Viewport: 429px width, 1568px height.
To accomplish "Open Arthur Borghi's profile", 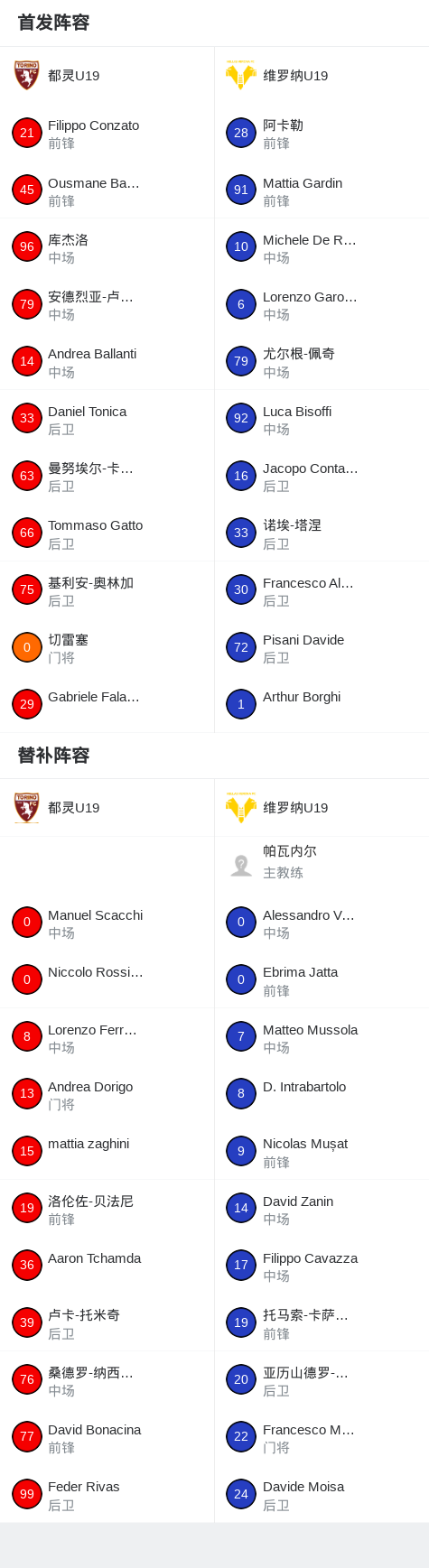I will (322, 705).
